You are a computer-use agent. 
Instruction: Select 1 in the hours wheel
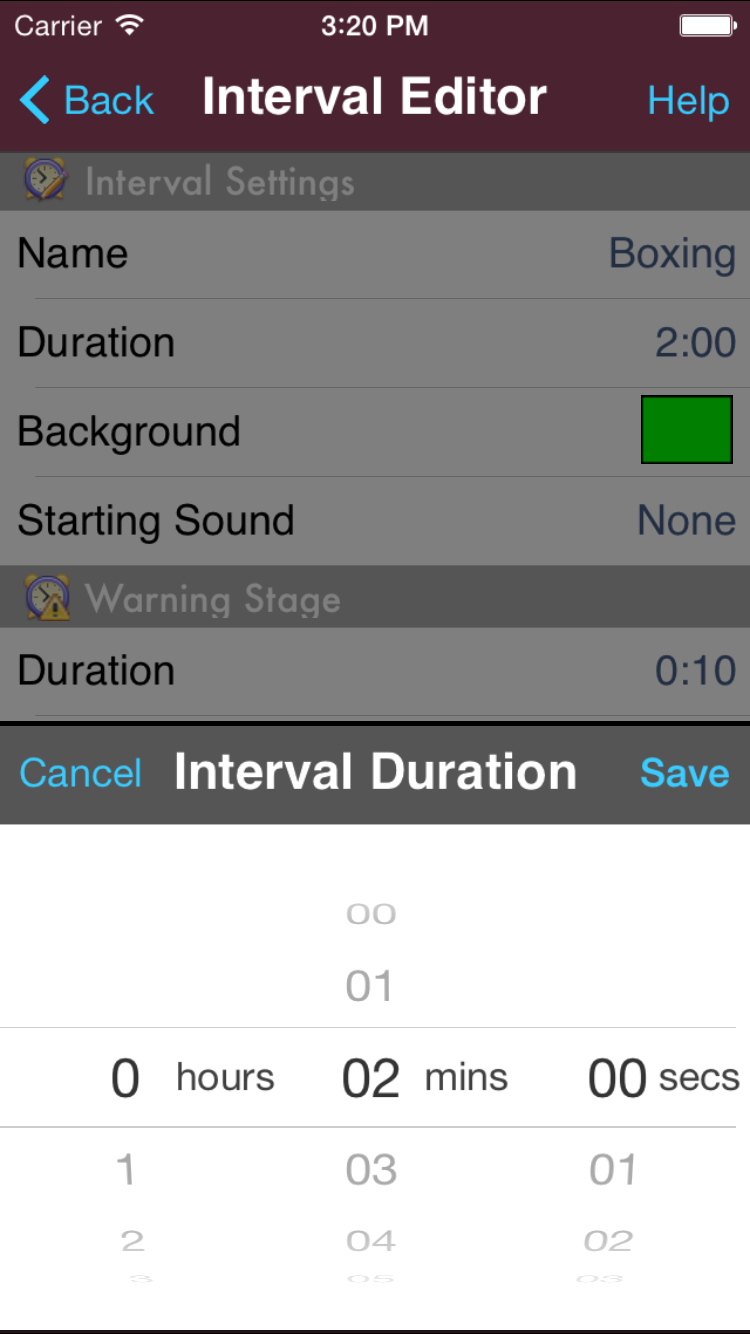[125, 1169]
